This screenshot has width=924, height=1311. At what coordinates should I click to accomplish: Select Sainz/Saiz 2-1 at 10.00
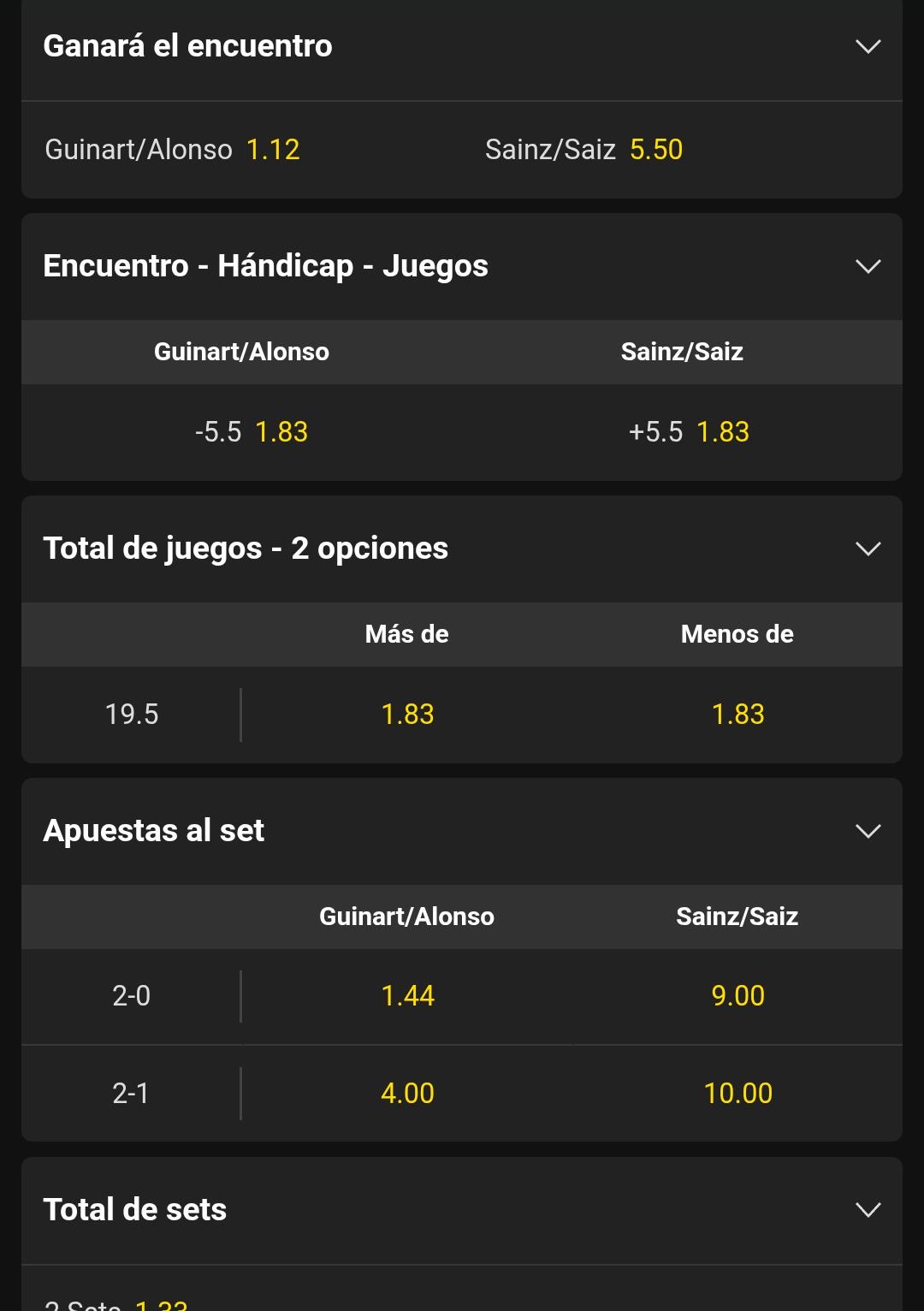[x=737, y=1094]
